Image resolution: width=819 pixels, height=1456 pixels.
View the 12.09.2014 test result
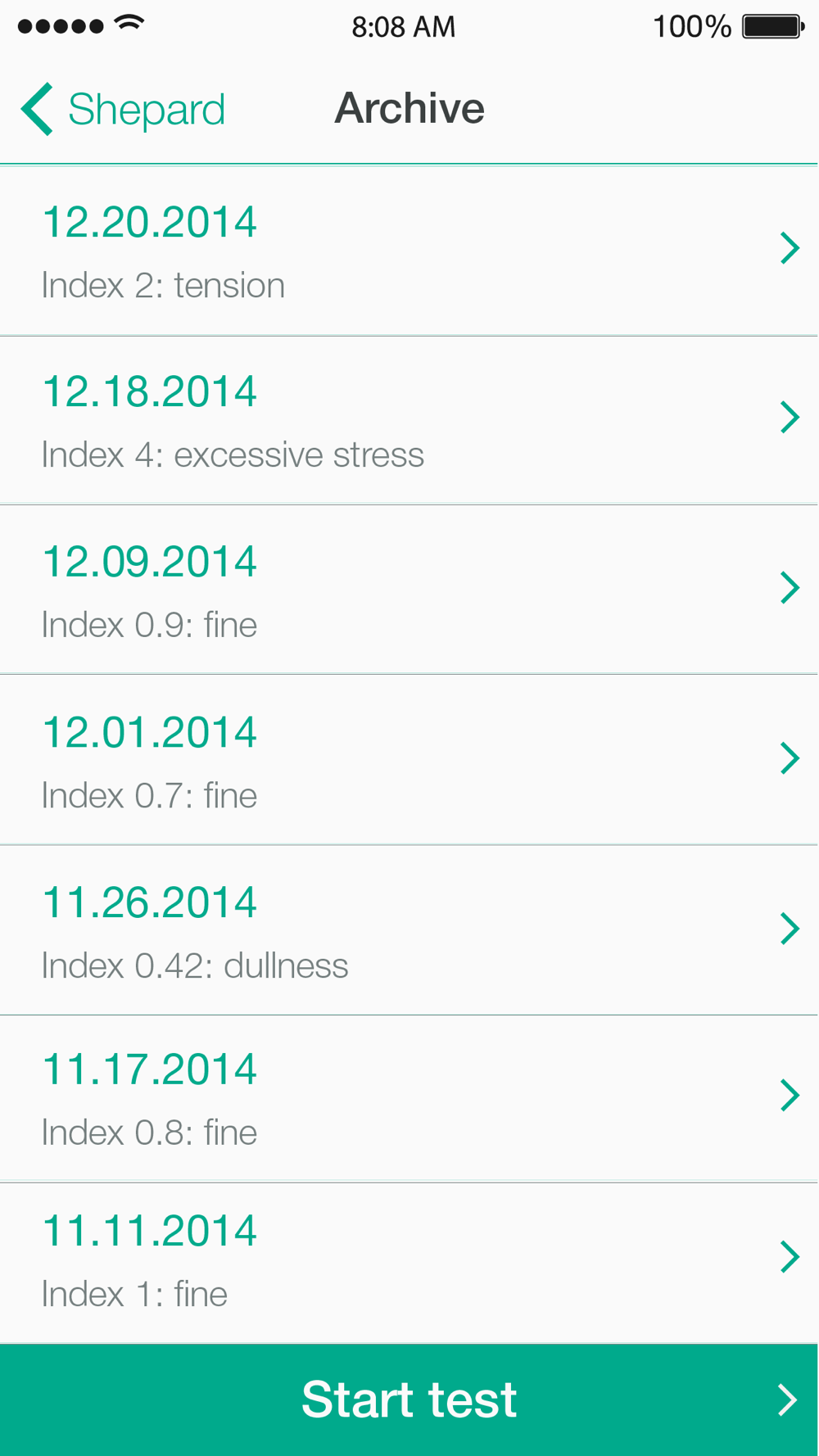[409, 590]
